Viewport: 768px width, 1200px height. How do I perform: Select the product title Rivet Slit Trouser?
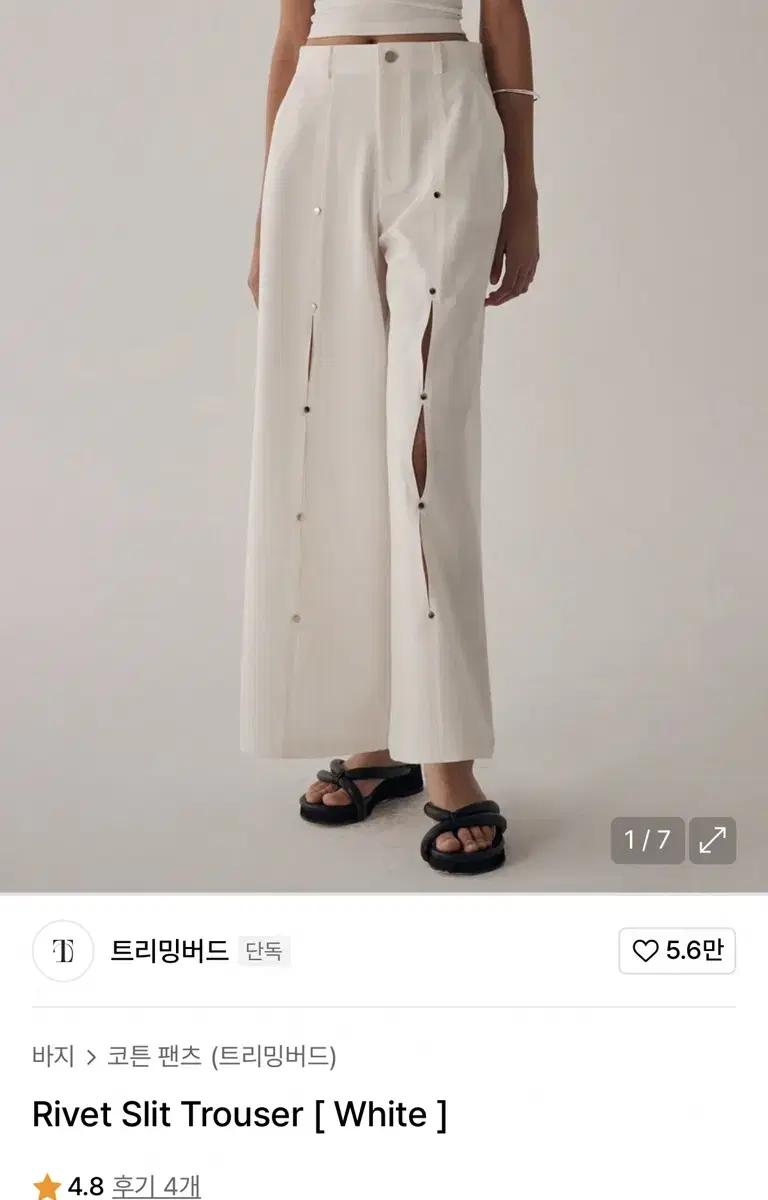tap(240, 1114)
